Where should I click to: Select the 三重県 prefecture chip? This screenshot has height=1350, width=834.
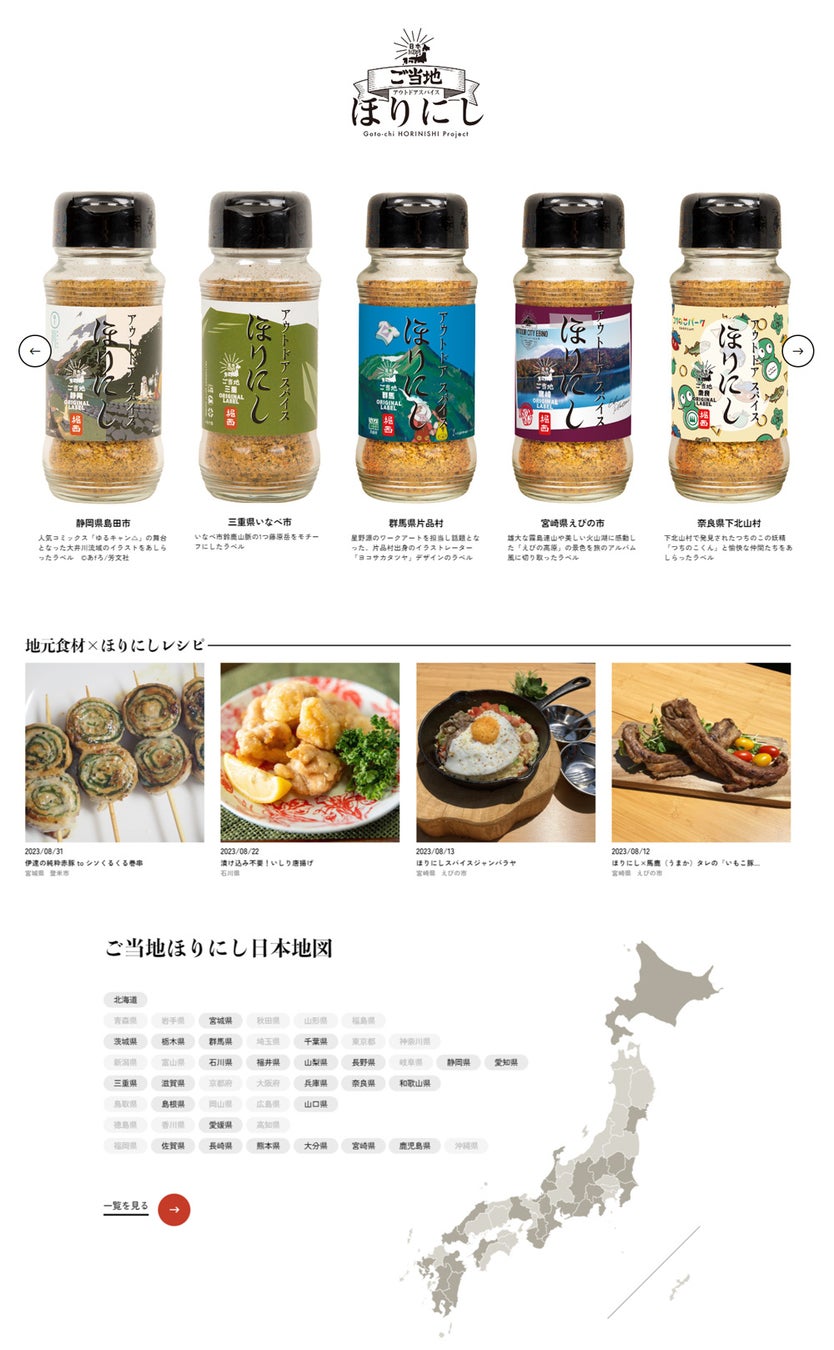pos(125,1083)
